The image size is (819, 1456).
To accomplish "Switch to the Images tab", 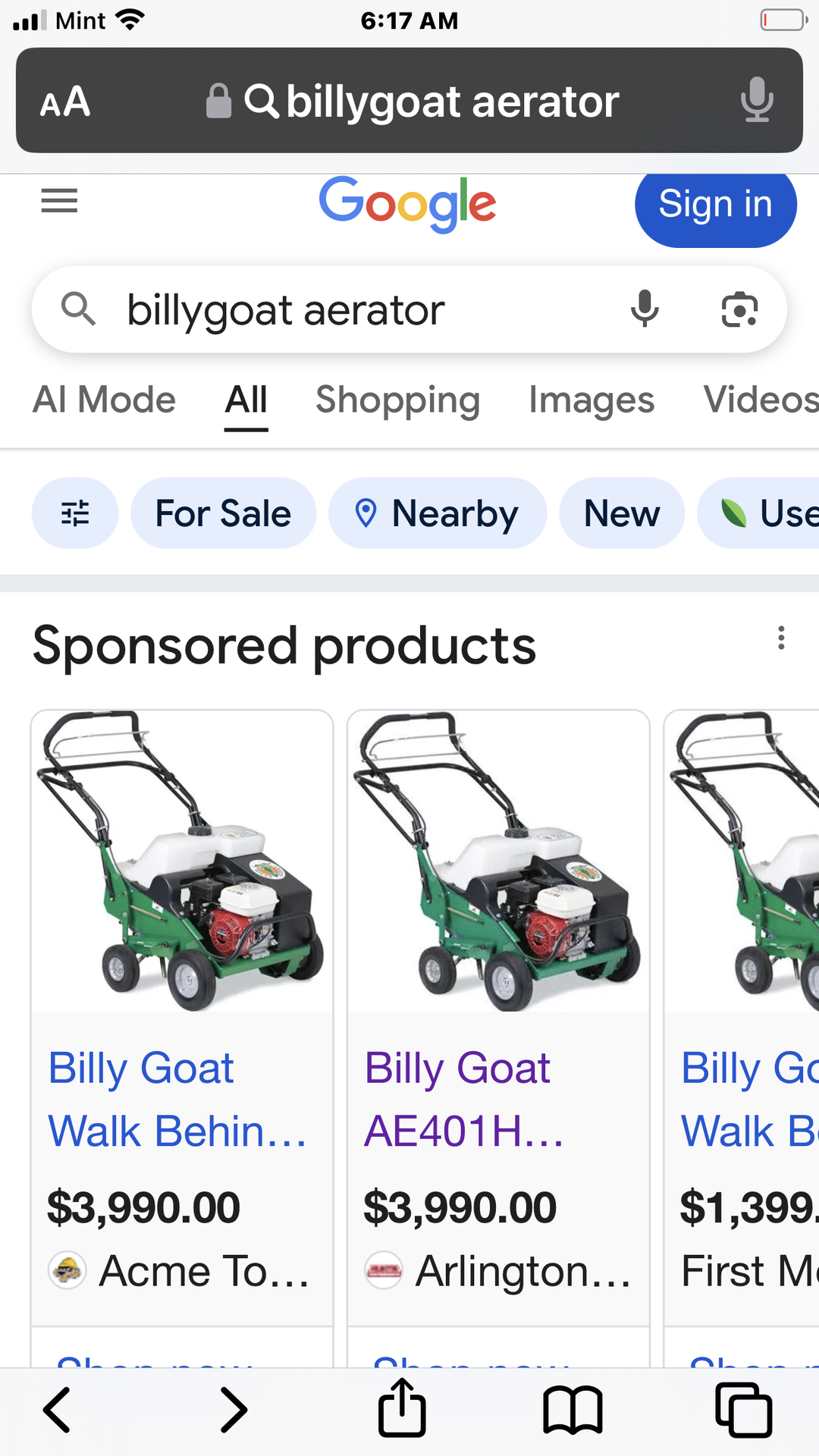I will (x=591, y=400).
